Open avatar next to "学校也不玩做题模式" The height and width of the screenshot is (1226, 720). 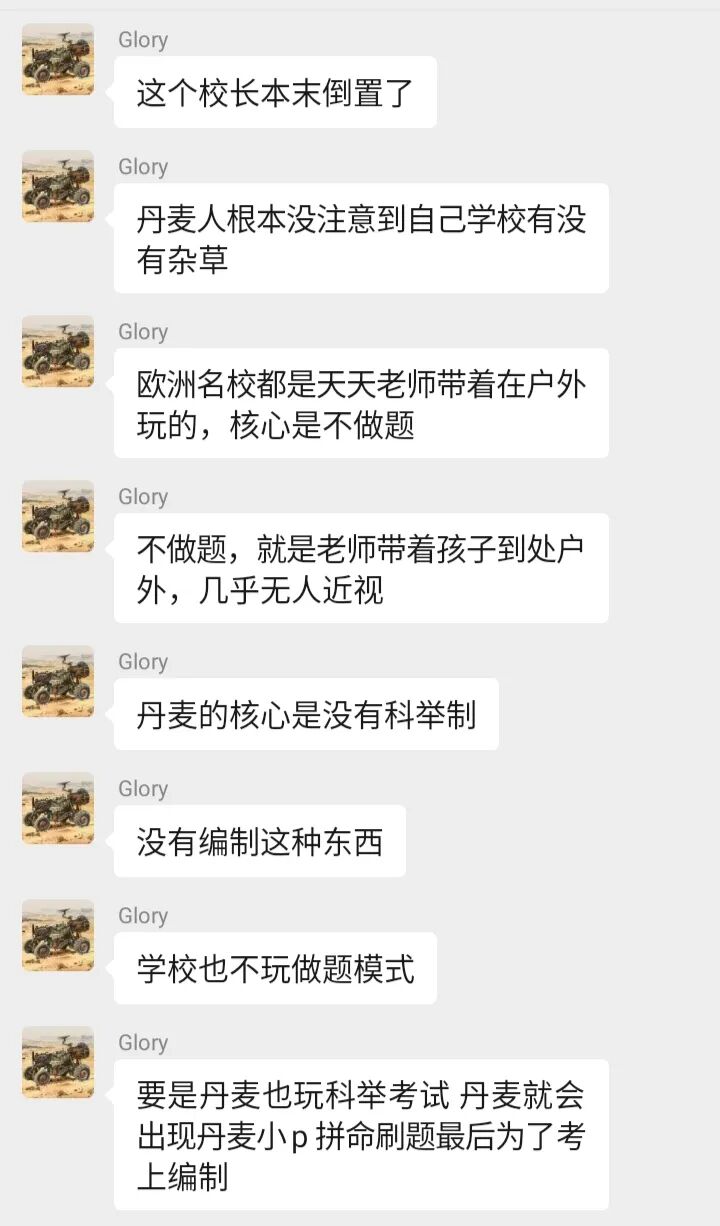(x=58, y=935)
